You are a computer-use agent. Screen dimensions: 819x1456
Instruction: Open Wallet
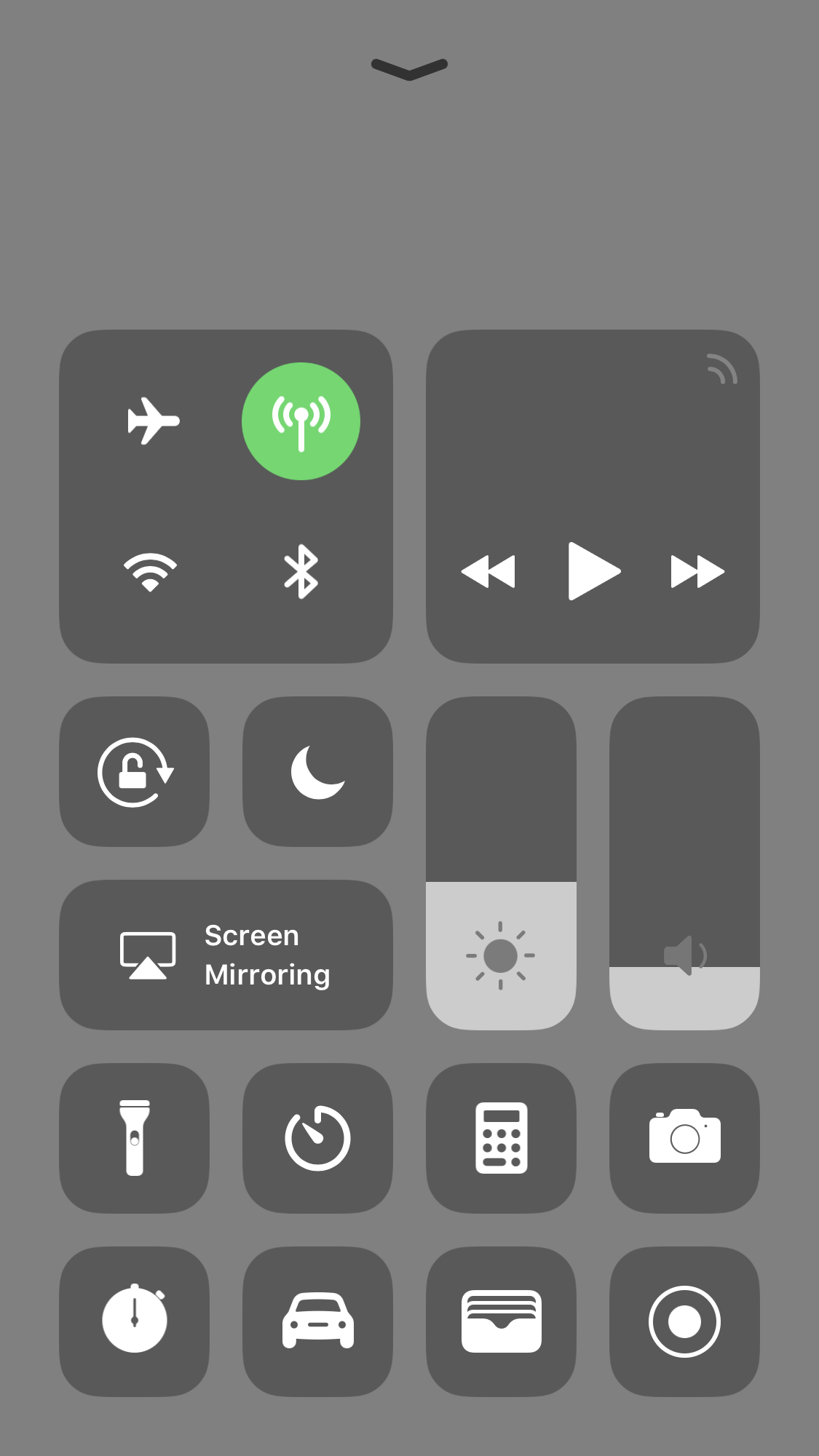[501, 1321]
